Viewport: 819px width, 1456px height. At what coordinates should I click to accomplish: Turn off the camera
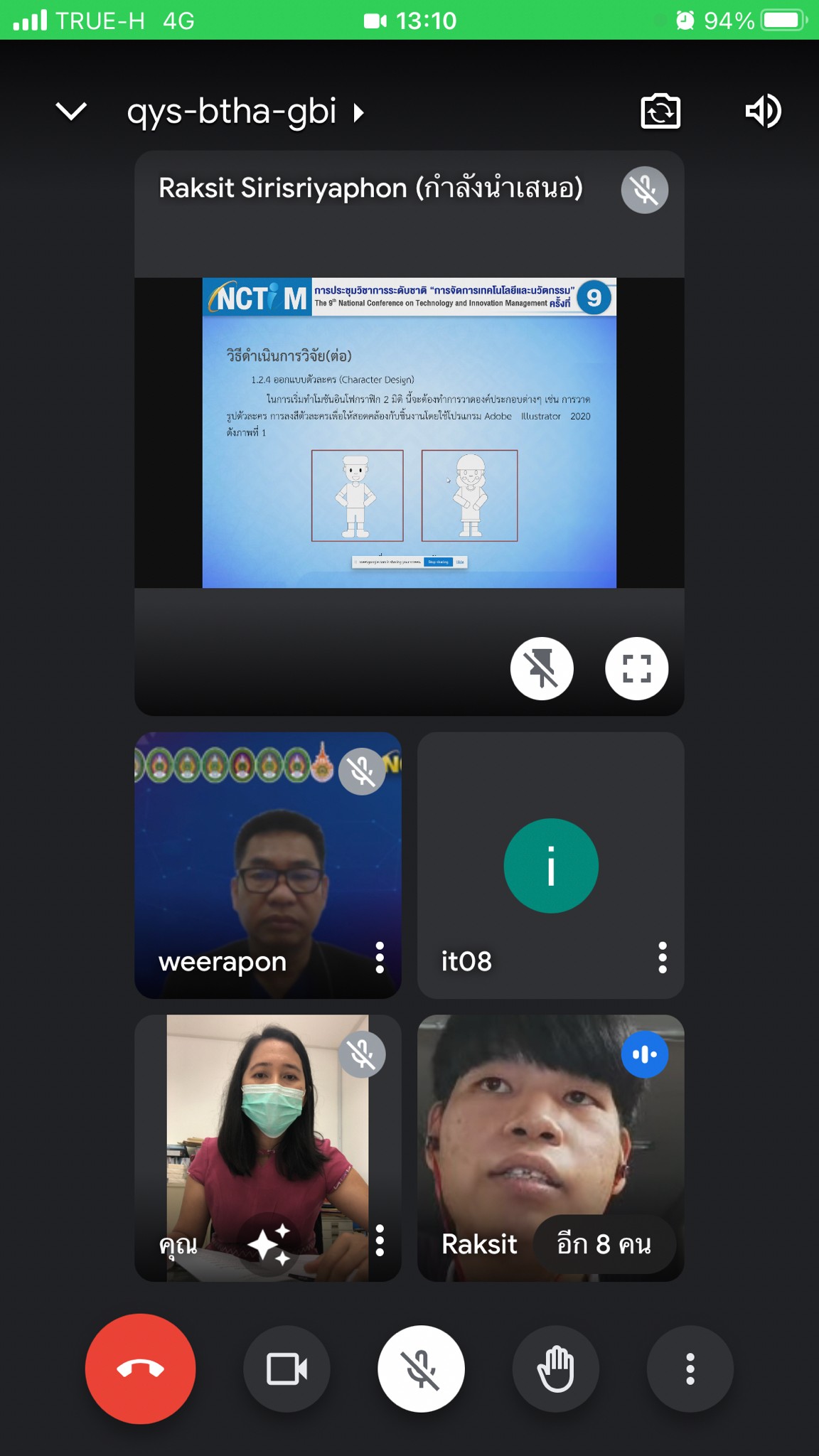coord(287,1369)
